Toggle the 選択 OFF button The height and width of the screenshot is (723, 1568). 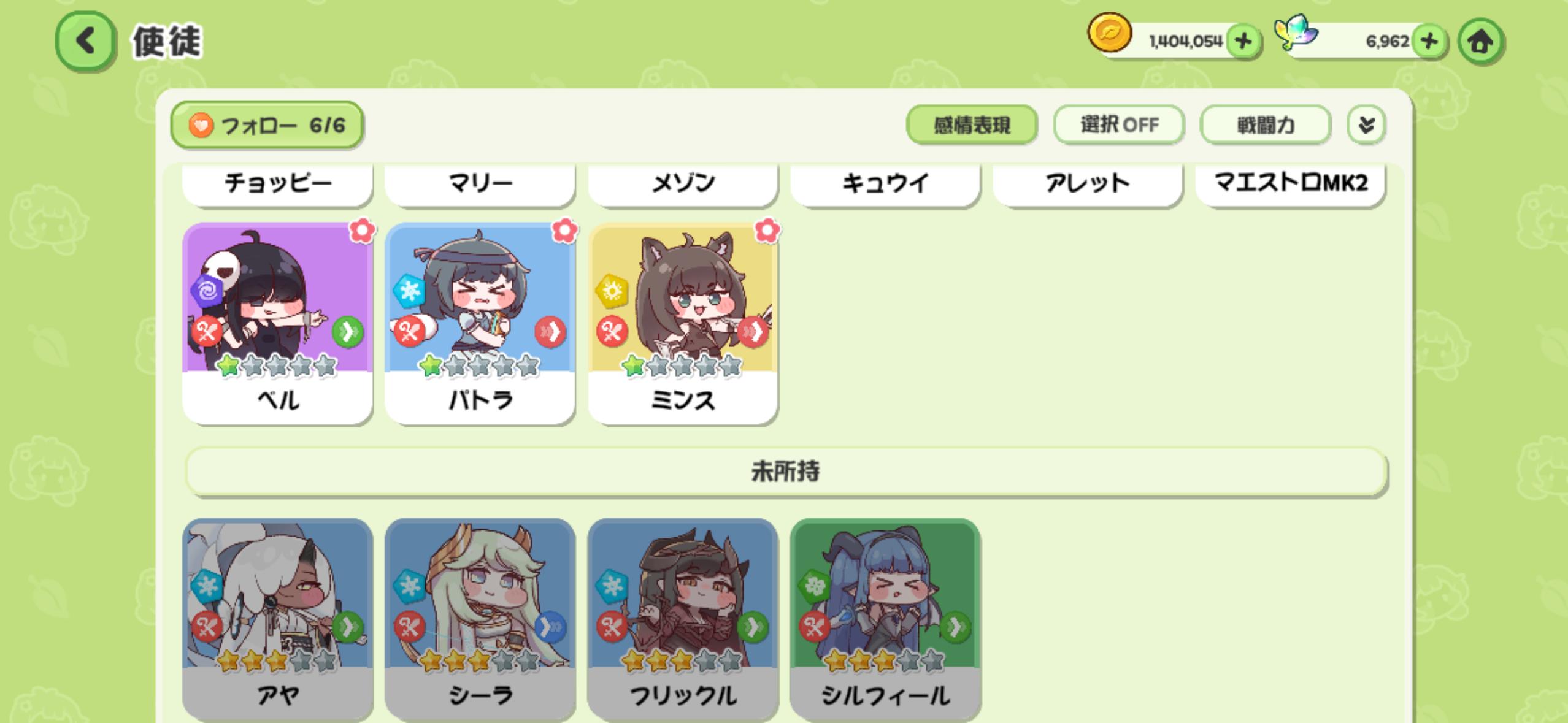pyautogui.click(x=1119, y=125)
